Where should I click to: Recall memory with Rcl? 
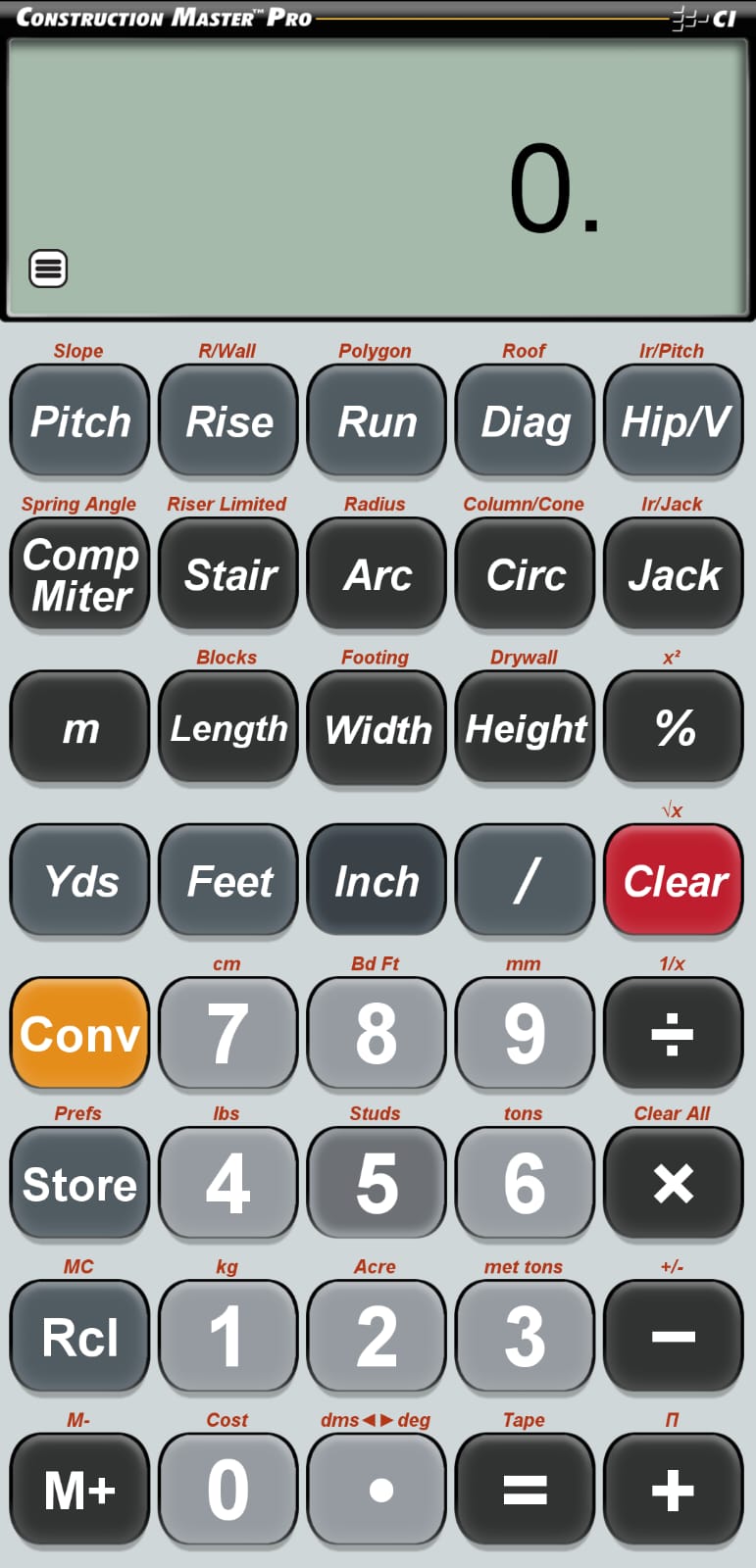click(79, 1337)
